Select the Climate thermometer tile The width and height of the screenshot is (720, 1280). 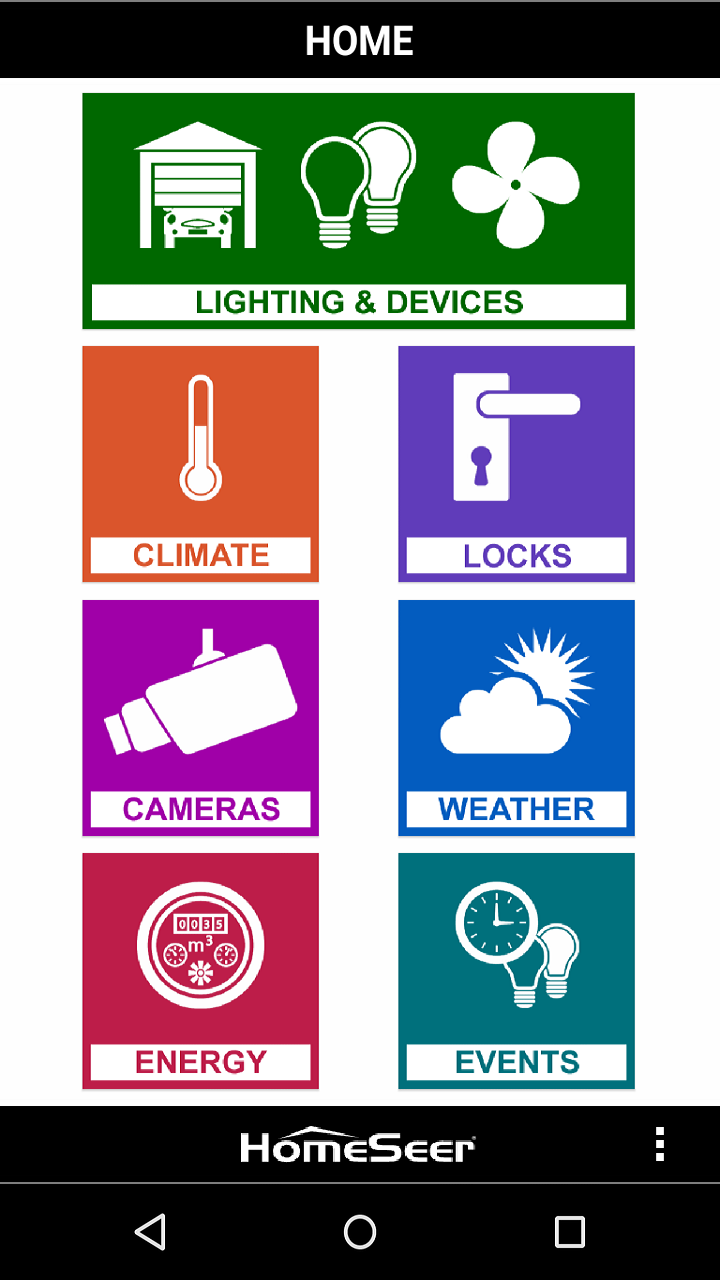click(200, 462)
